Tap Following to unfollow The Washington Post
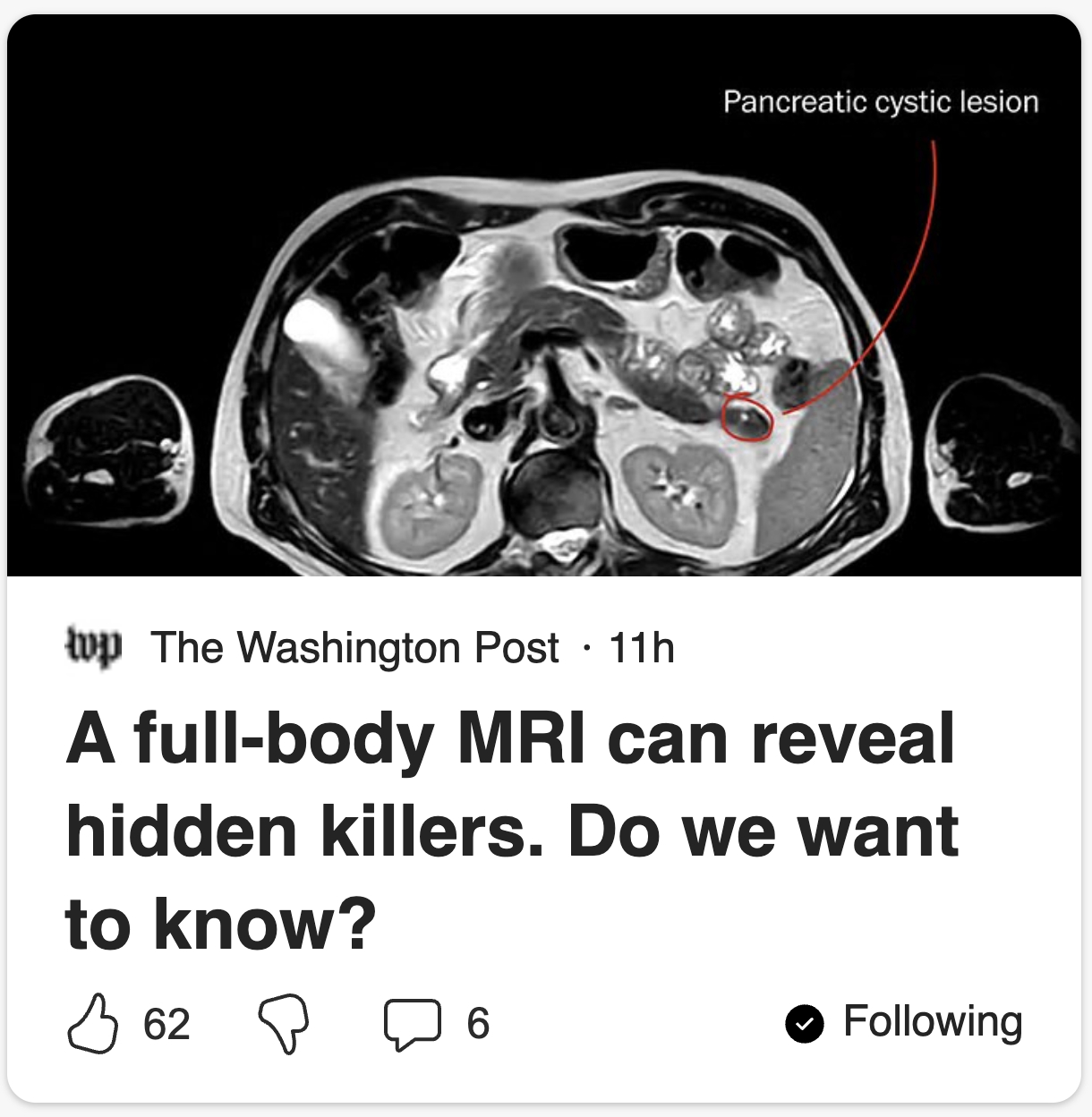The height and width of the screenshot is (1117, 1092). (x=904, y=1022)
